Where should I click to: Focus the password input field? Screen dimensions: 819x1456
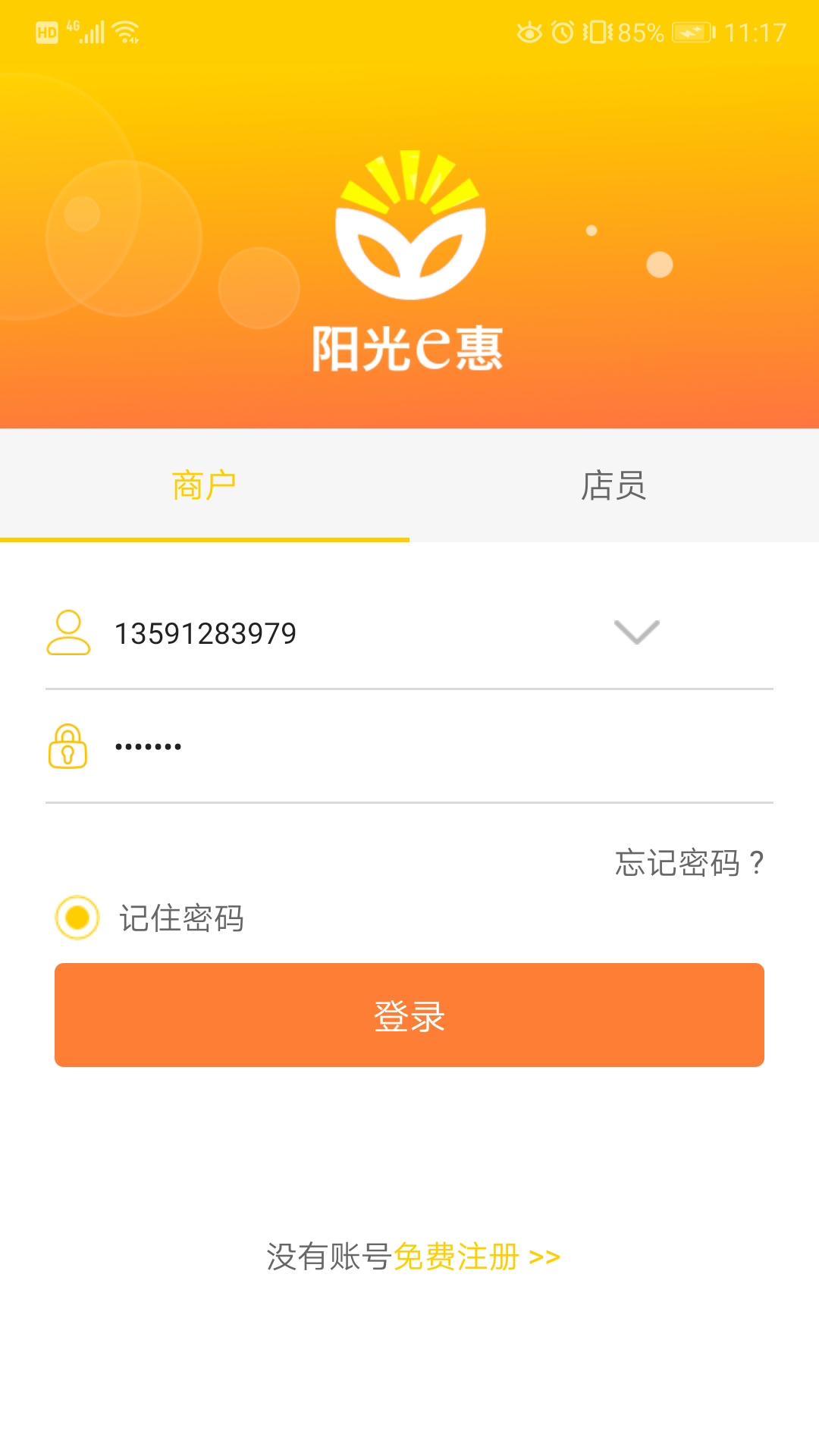click(425, 747)
